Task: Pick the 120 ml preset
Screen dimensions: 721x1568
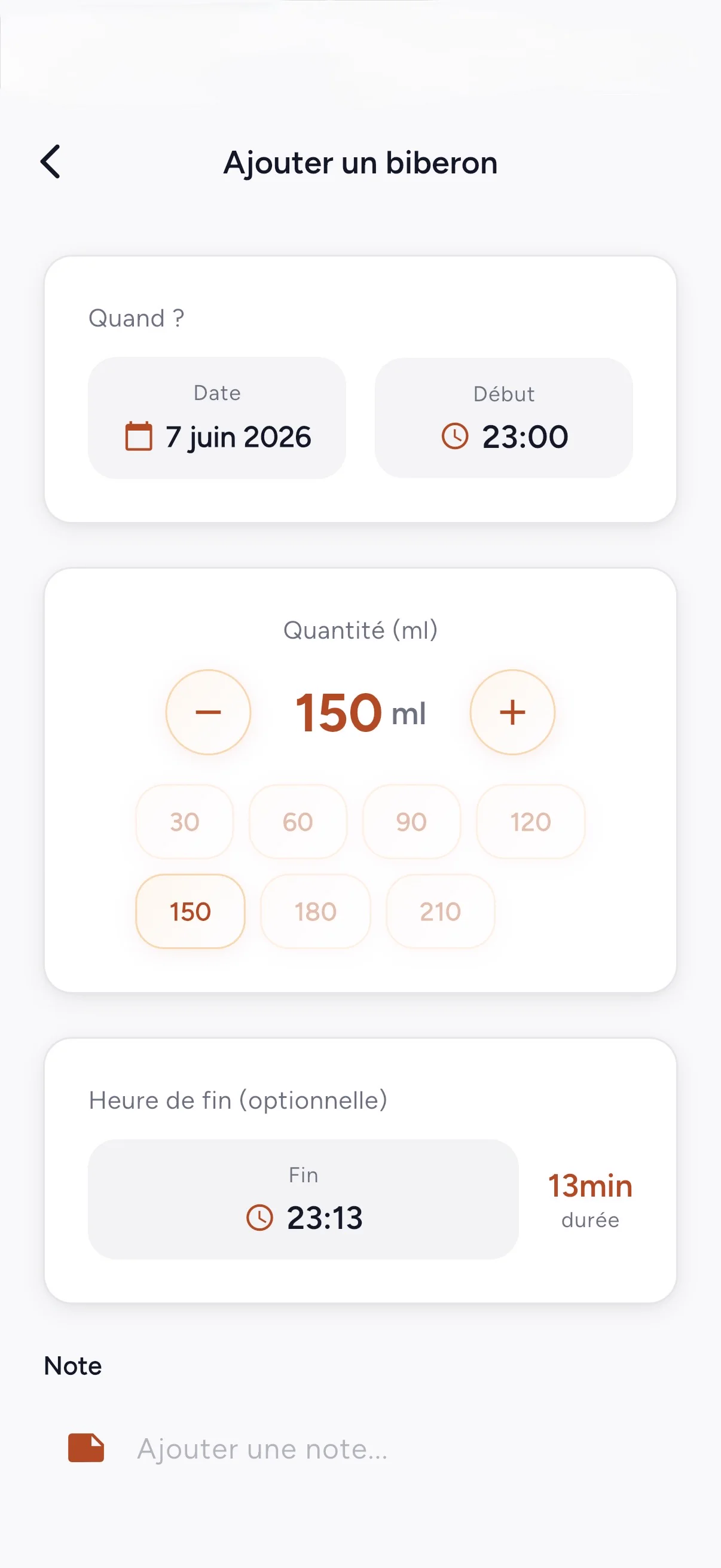Action: click(530, 822)
